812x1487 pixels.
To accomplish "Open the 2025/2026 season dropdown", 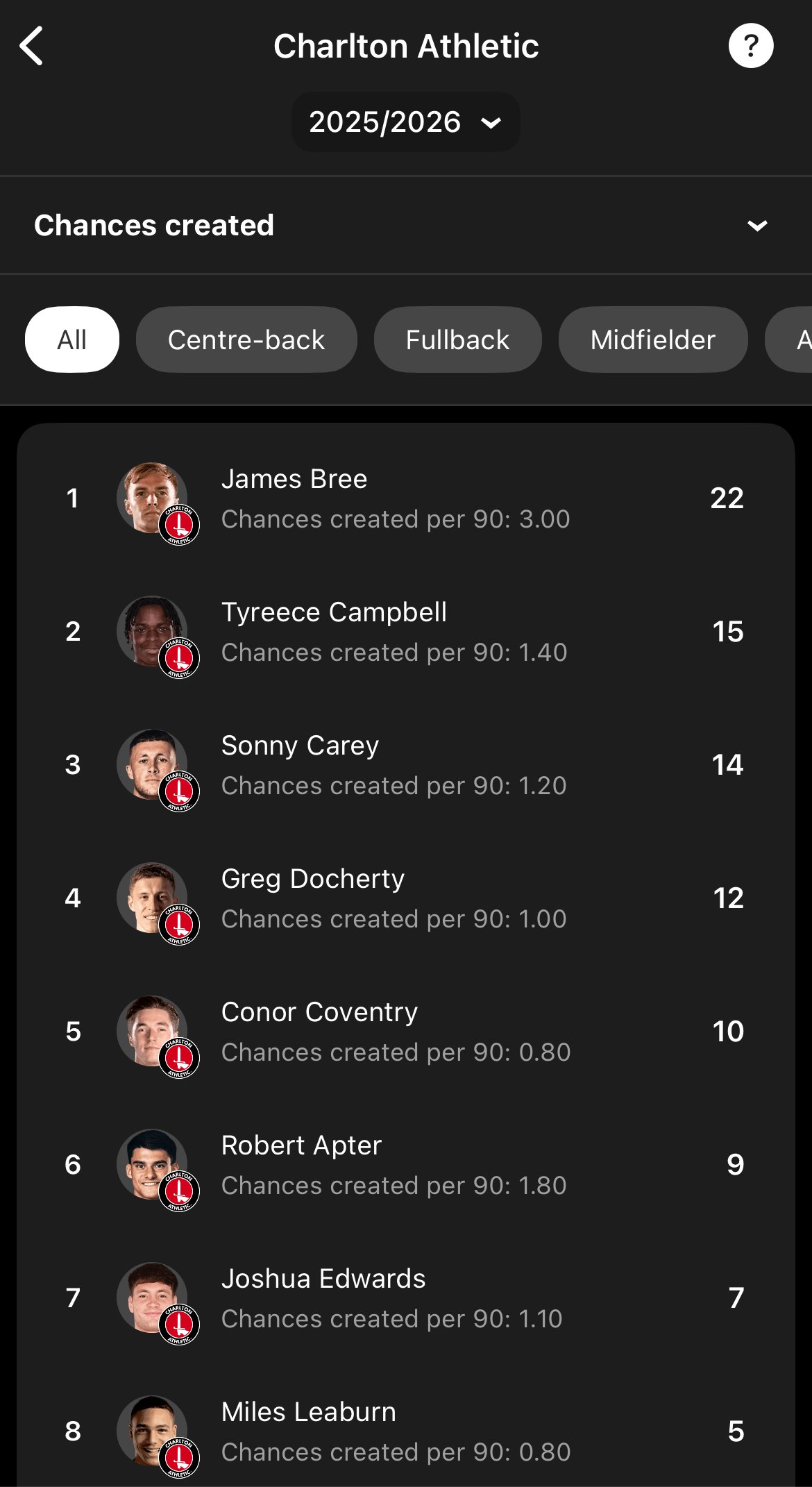I will click(x=405, y=122).
